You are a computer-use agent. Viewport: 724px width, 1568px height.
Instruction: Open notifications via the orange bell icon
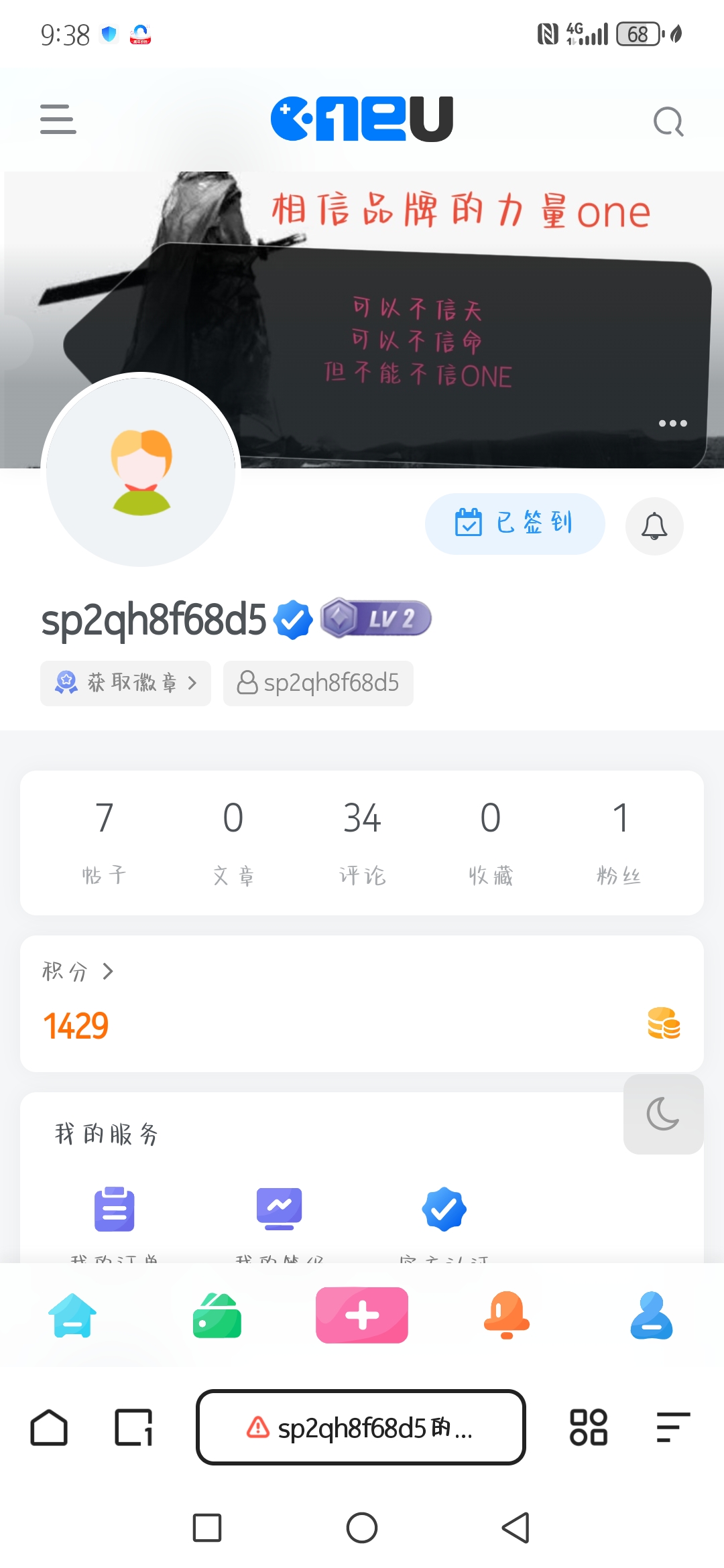tap(507, 1315)
